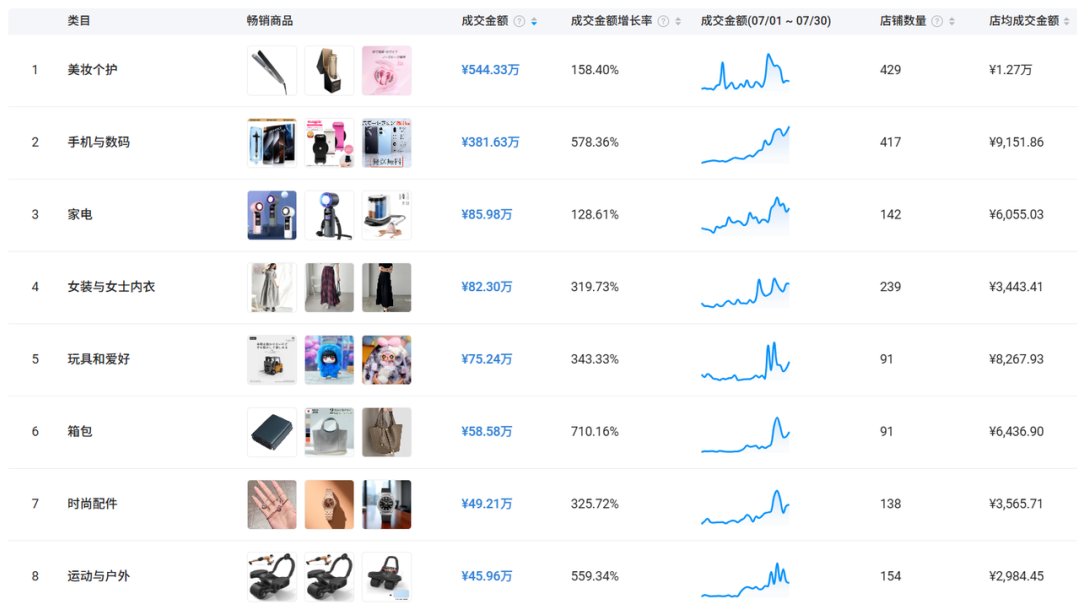View first product thumbnail in 家电 row
Screen dimensions: 1077x610
pyautogui.click(x=272, y=215)
